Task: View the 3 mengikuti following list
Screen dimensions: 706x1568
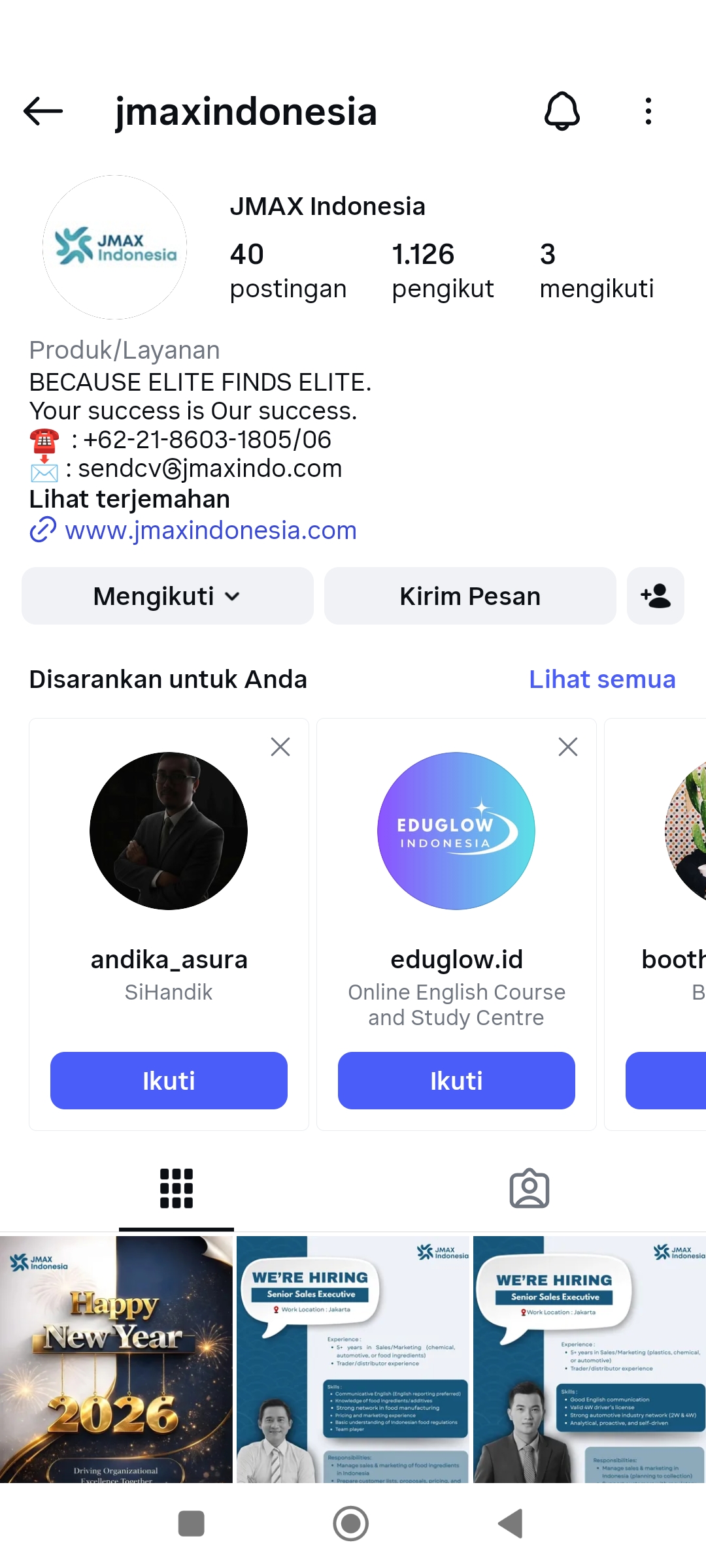Action: coord(596,270)
